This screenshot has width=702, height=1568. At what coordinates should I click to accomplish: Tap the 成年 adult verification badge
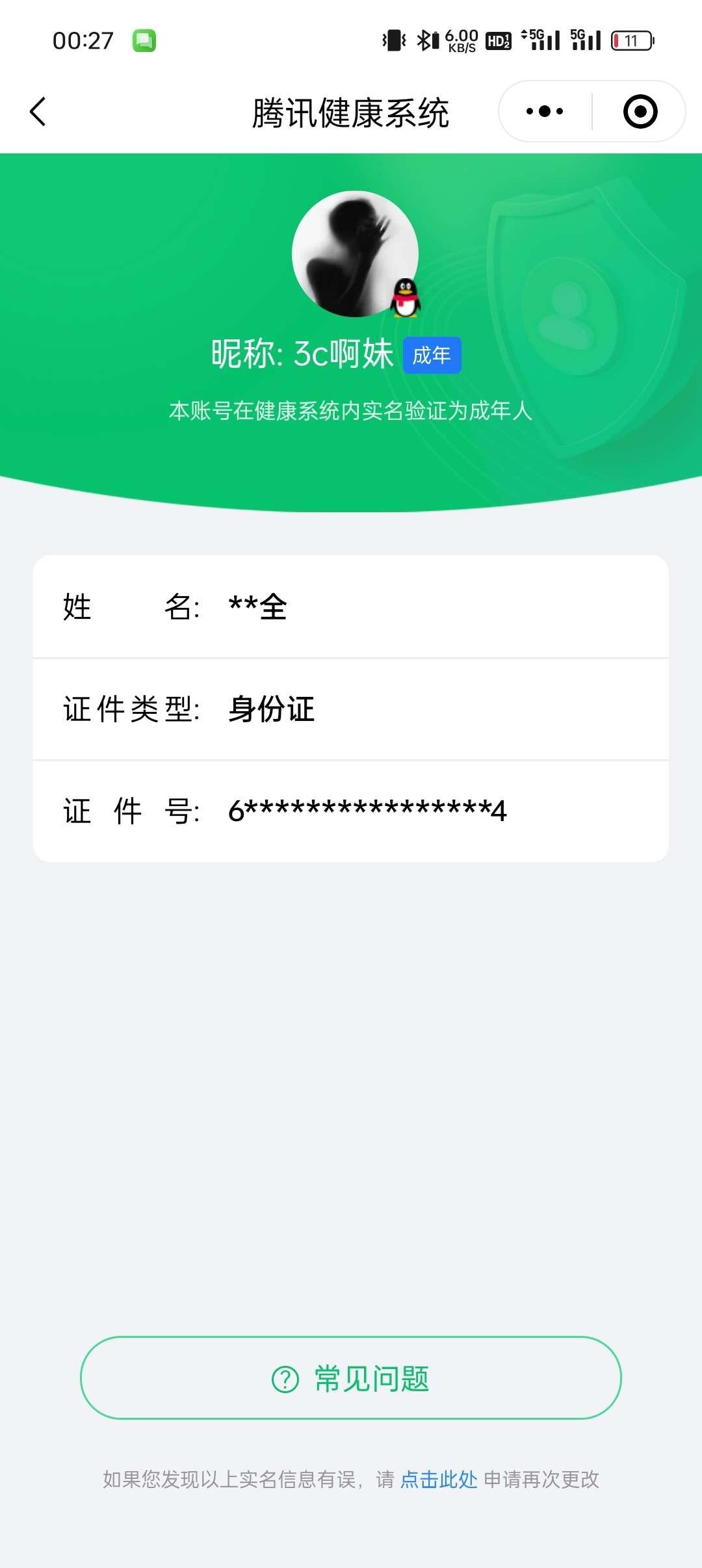pyautogui.click(x=432, y=354)
